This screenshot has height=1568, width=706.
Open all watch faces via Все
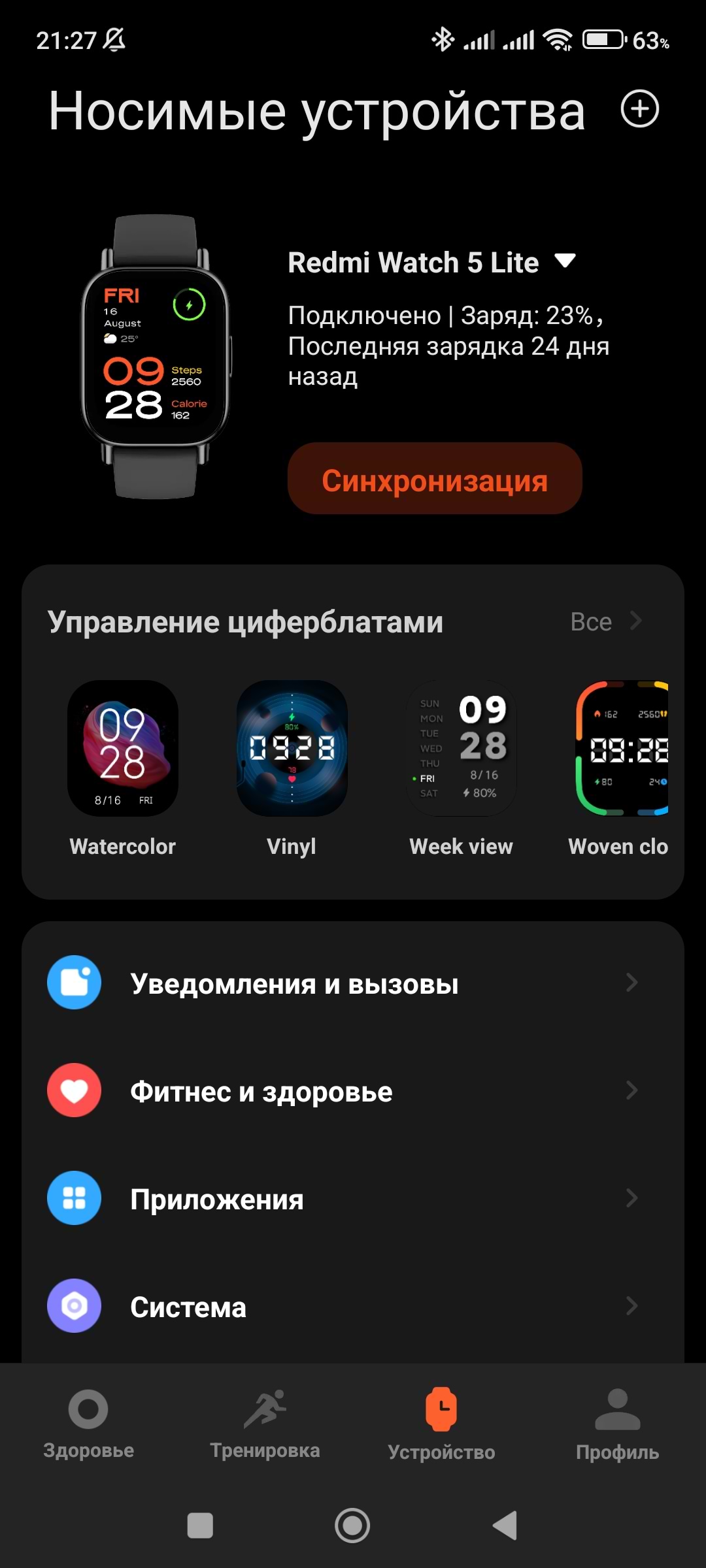pyautogui.click(x=605, y=621)
